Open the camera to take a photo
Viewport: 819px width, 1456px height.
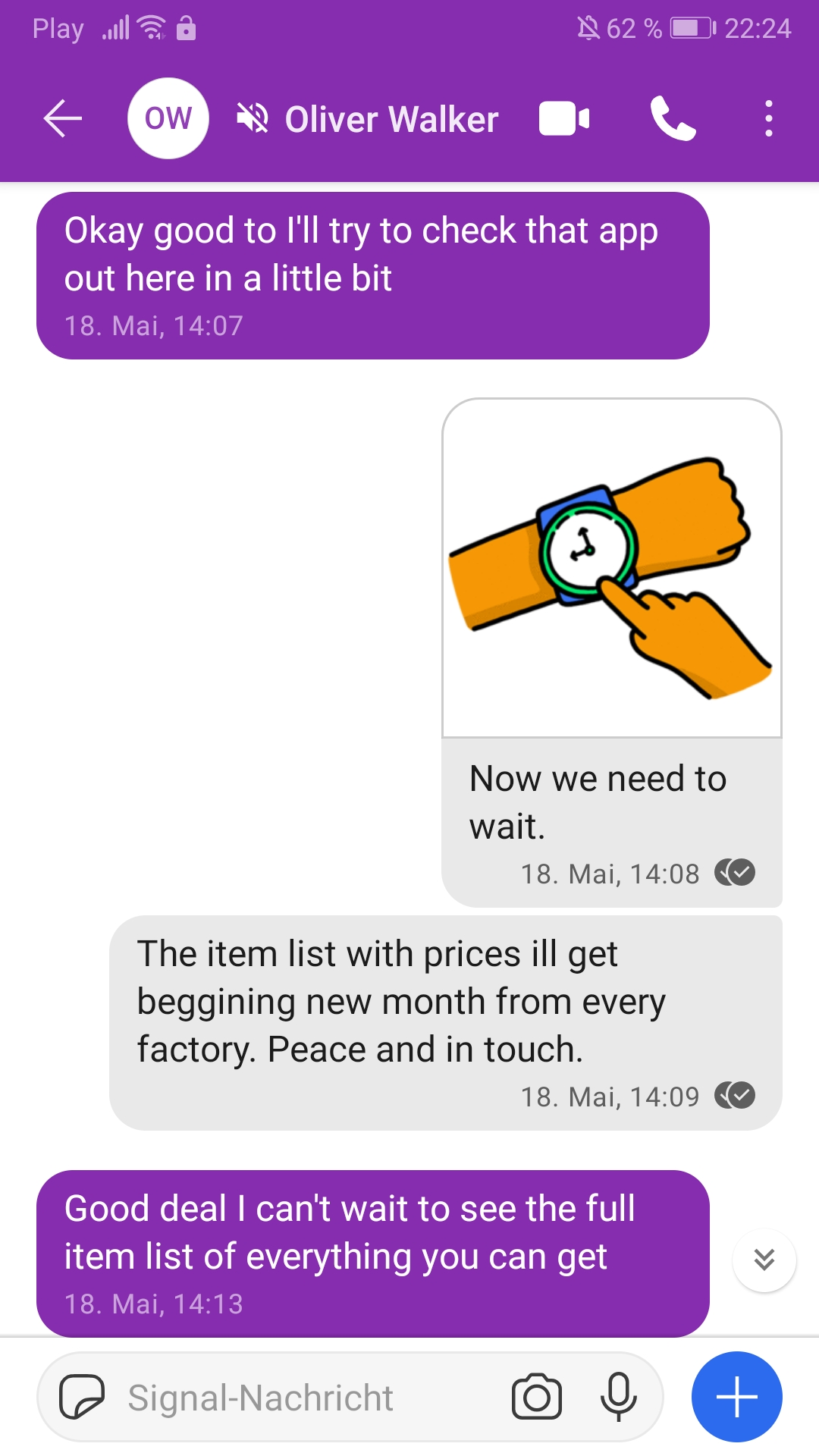(536, 1397)
